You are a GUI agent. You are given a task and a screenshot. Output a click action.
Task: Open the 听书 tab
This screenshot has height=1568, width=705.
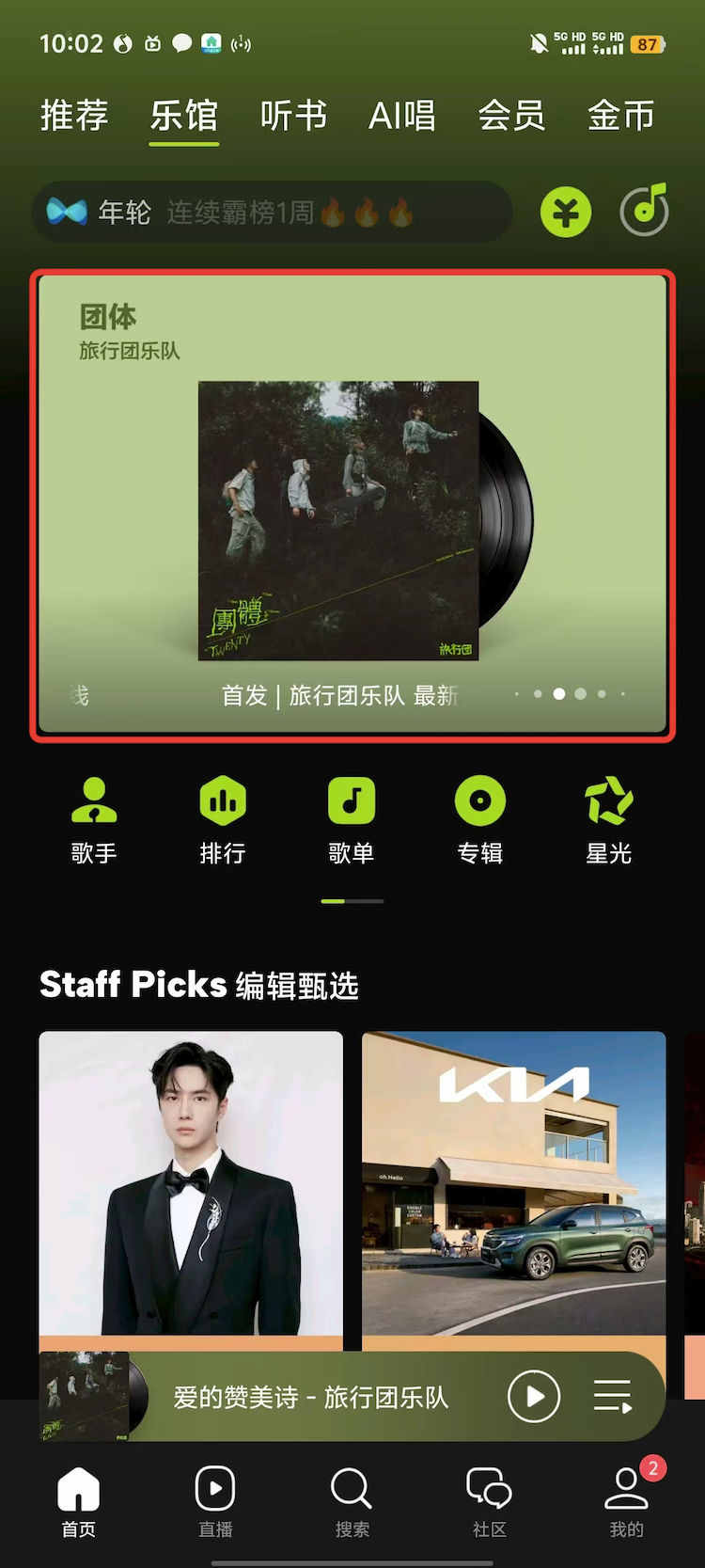pyautogui.click(x=293, y=116)
